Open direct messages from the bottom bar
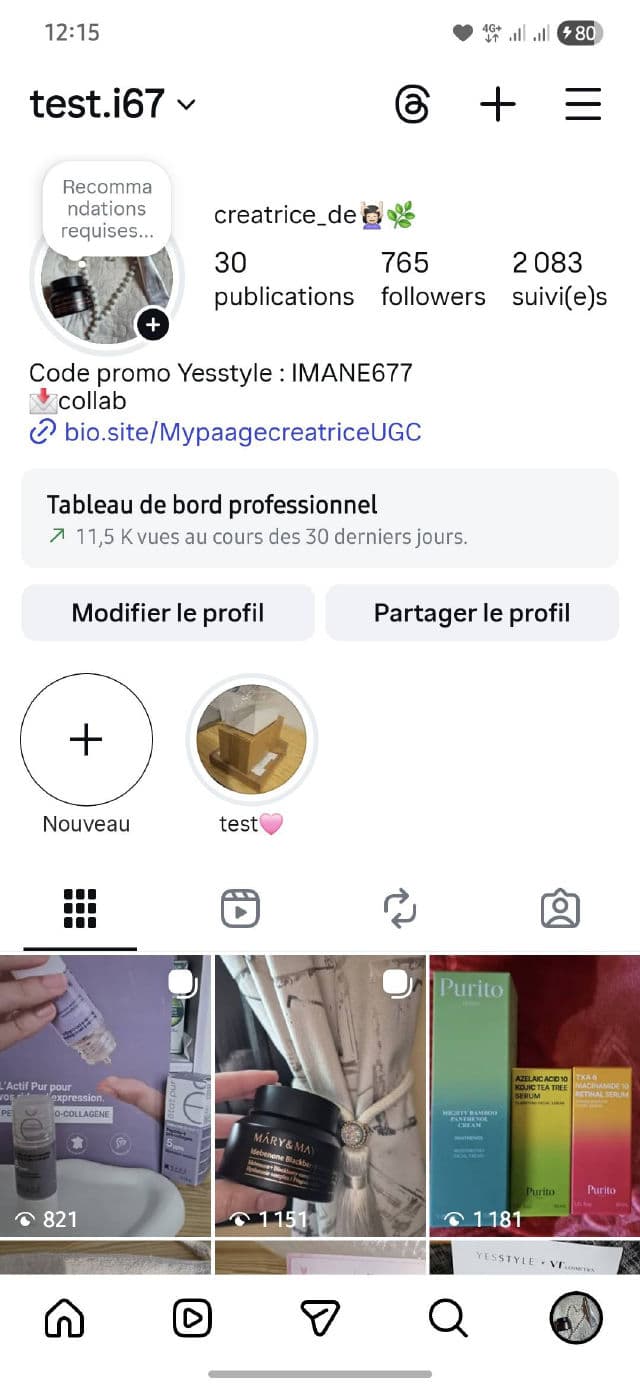Screen dimensions: 640x1387 [x=320, y=1319]
